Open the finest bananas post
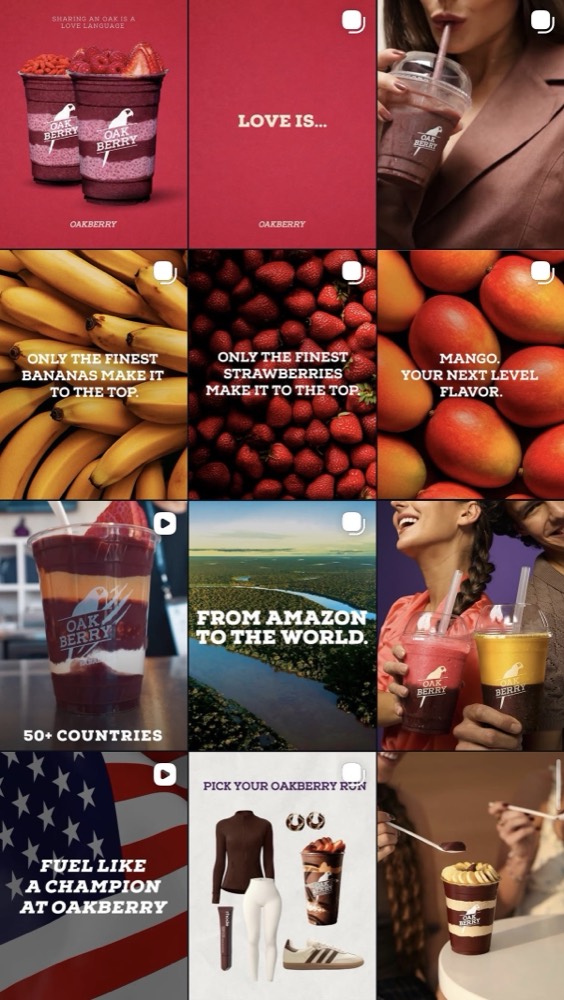The image size is (564, 1000). tap(93, 374)
